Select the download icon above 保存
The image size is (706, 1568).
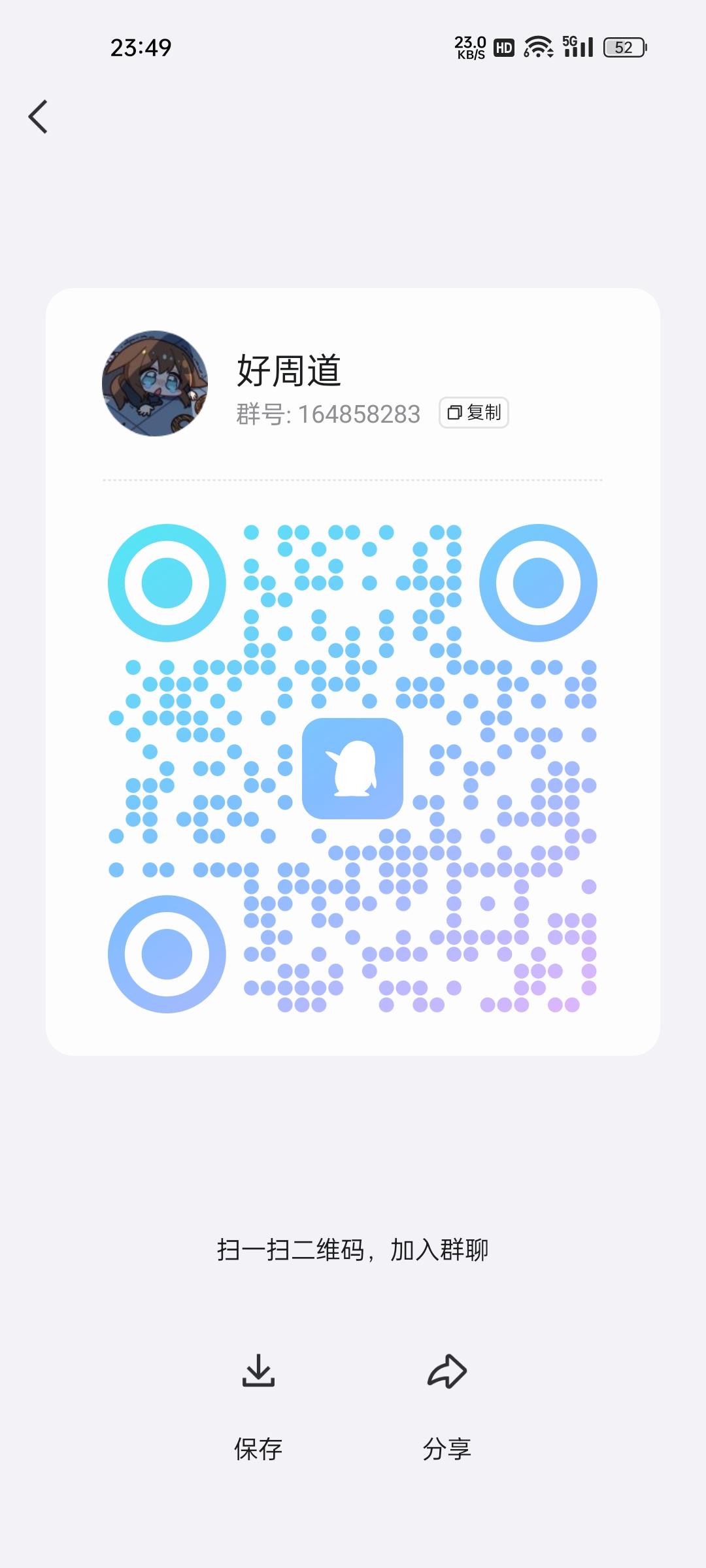259,1370
